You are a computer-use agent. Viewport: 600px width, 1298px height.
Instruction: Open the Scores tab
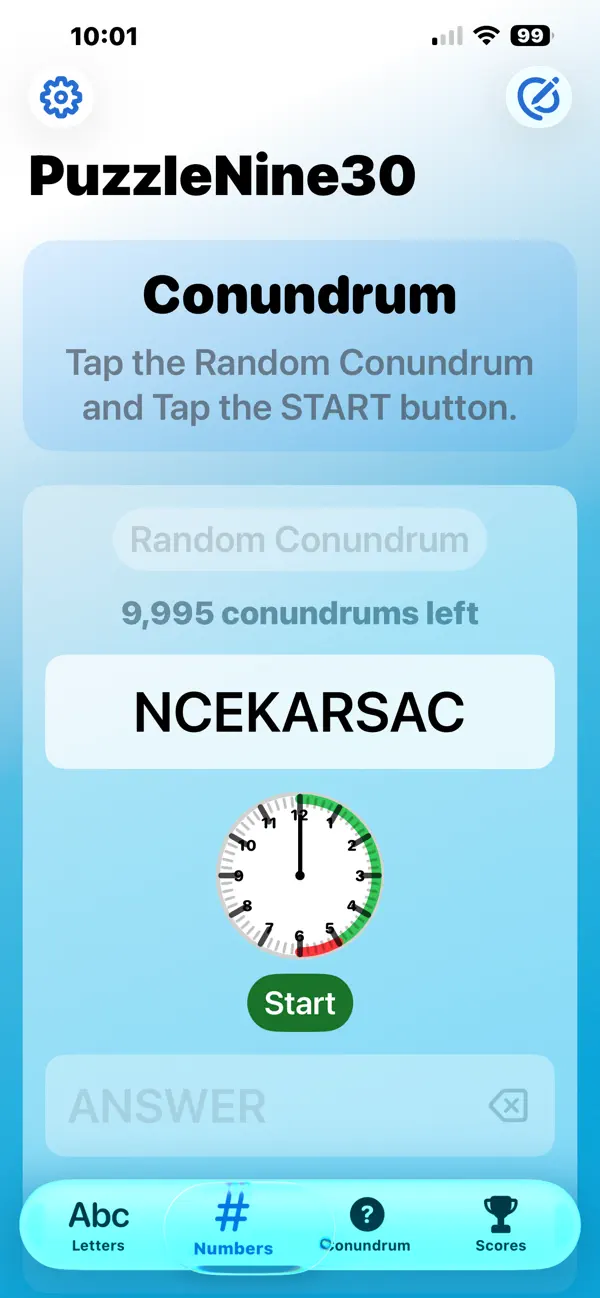coord(501,1226)
